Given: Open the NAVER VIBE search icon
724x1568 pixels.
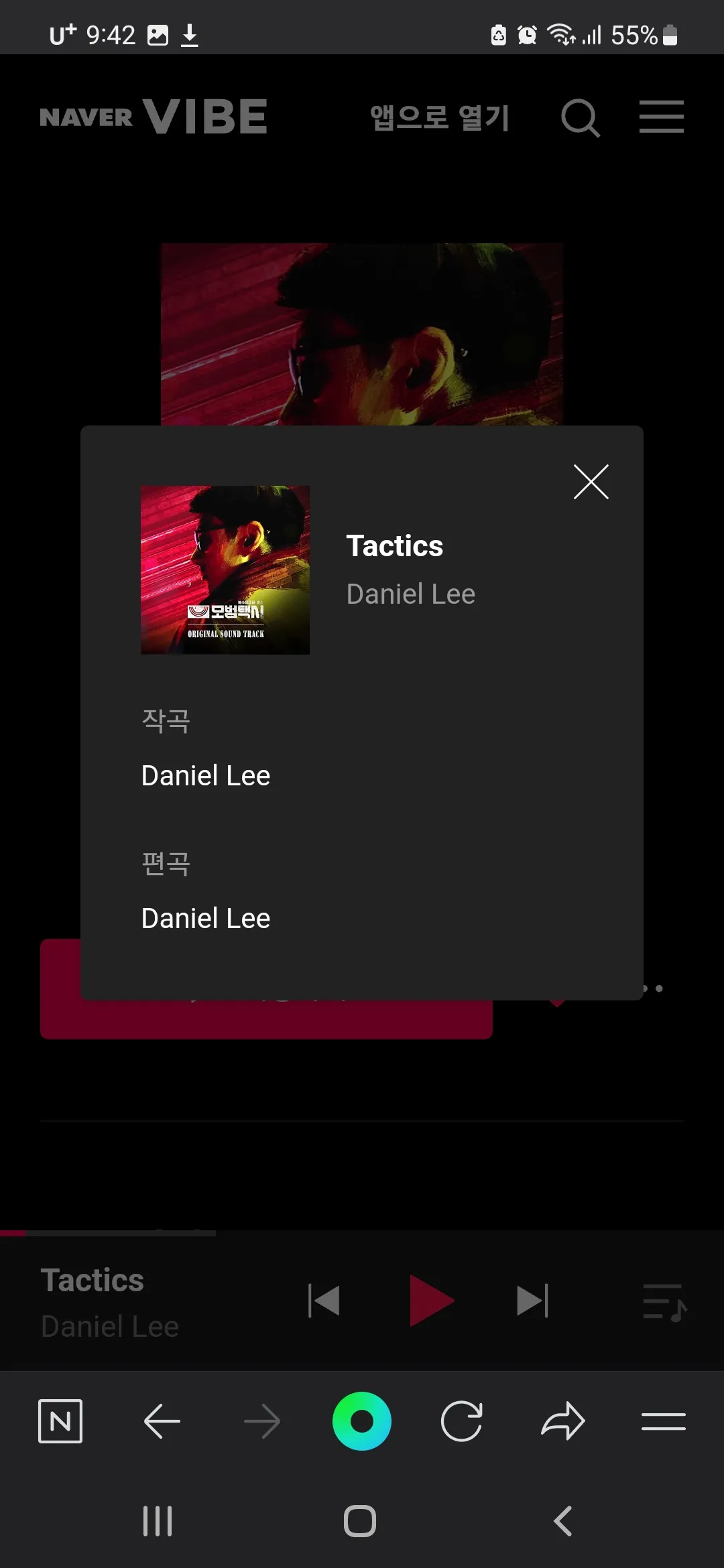Looking at the screenshot, I should [x=581, y=118].
